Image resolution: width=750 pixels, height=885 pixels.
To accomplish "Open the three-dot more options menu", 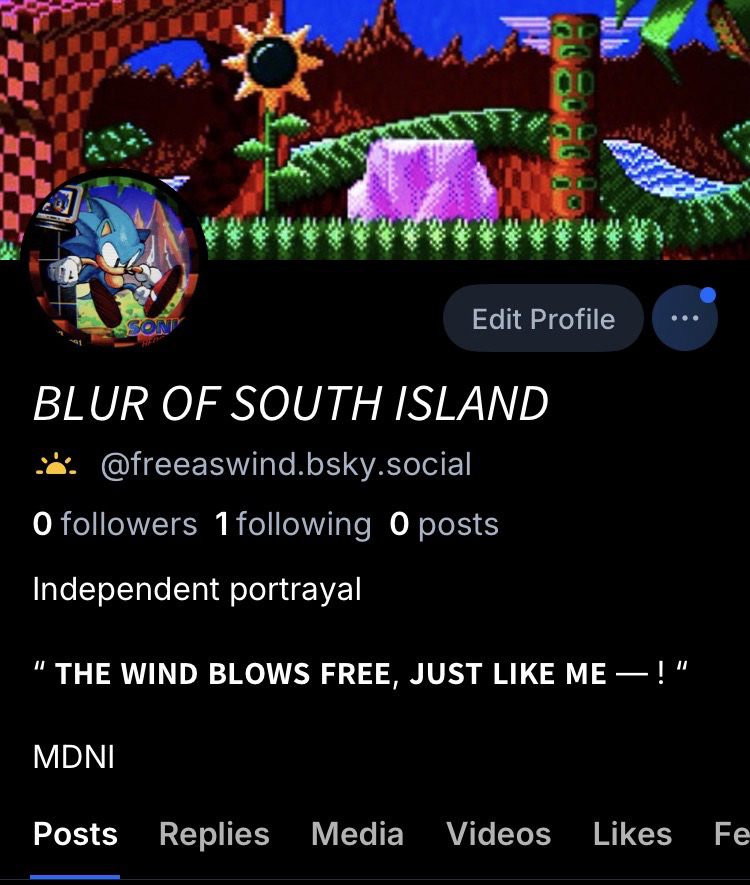I will click(685, 319).
